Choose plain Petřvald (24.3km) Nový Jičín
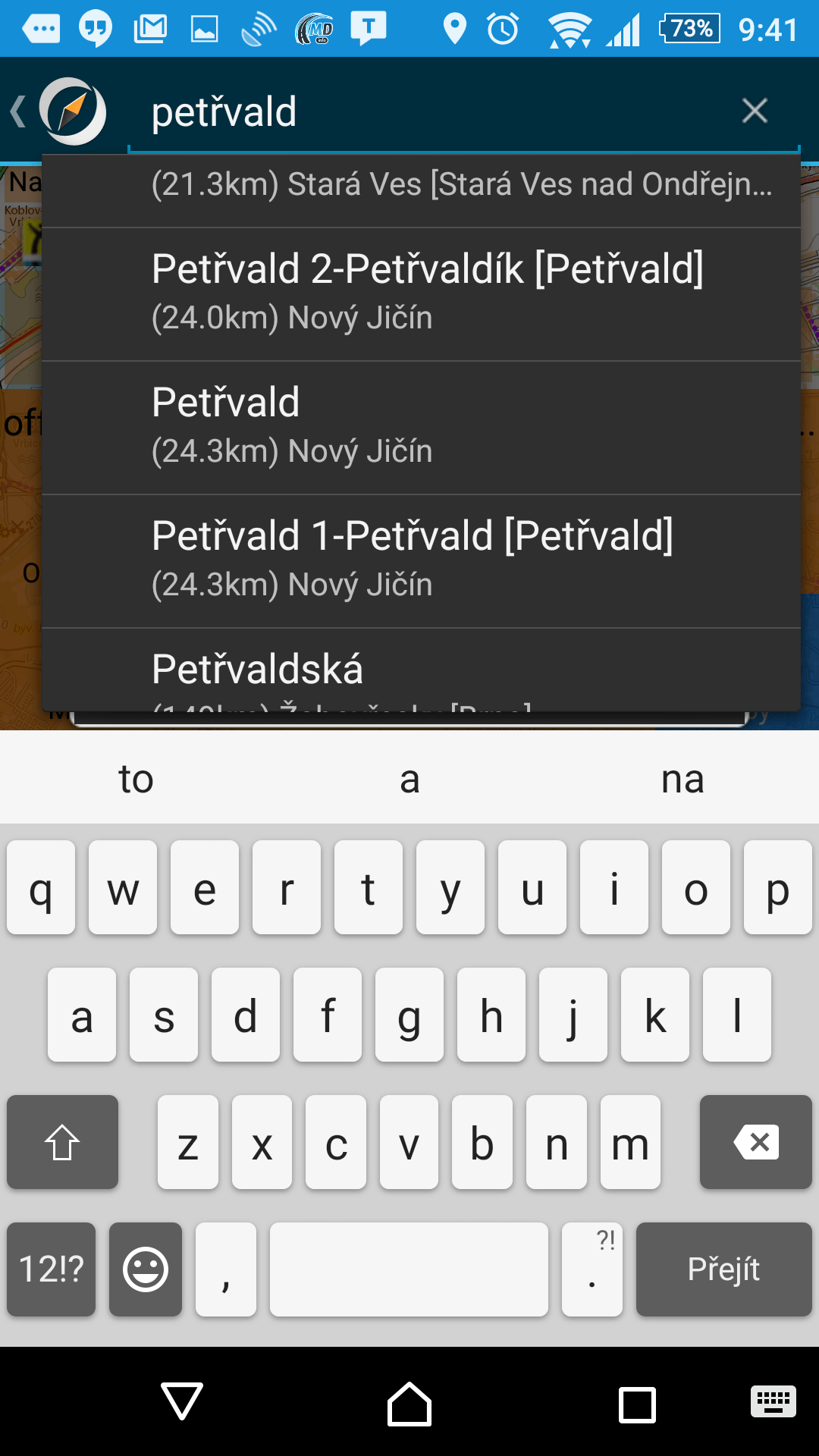The width and height of the screenshot is (819, 1456). (421, 428)
